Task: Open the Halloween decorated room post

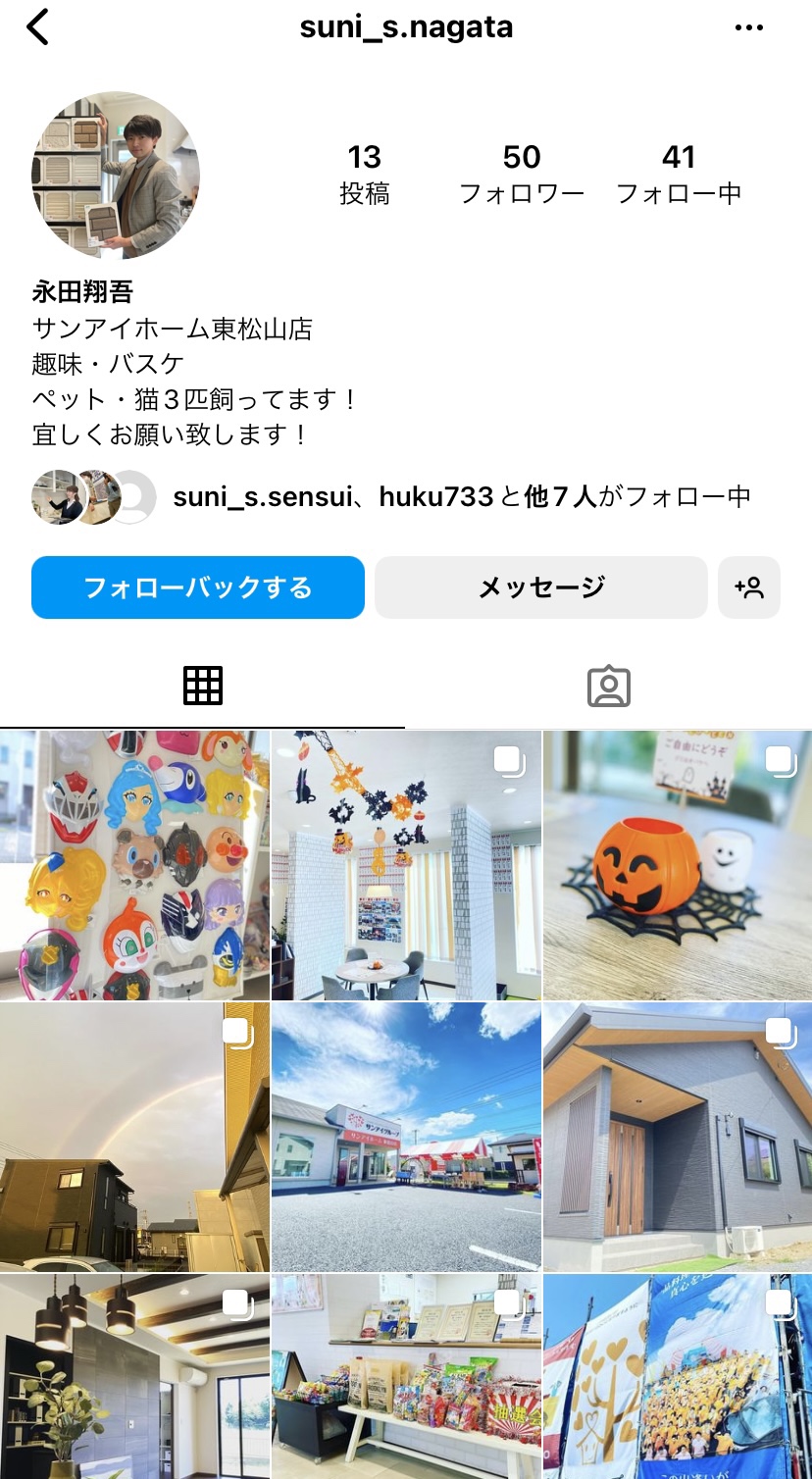Action: [406, 865]
